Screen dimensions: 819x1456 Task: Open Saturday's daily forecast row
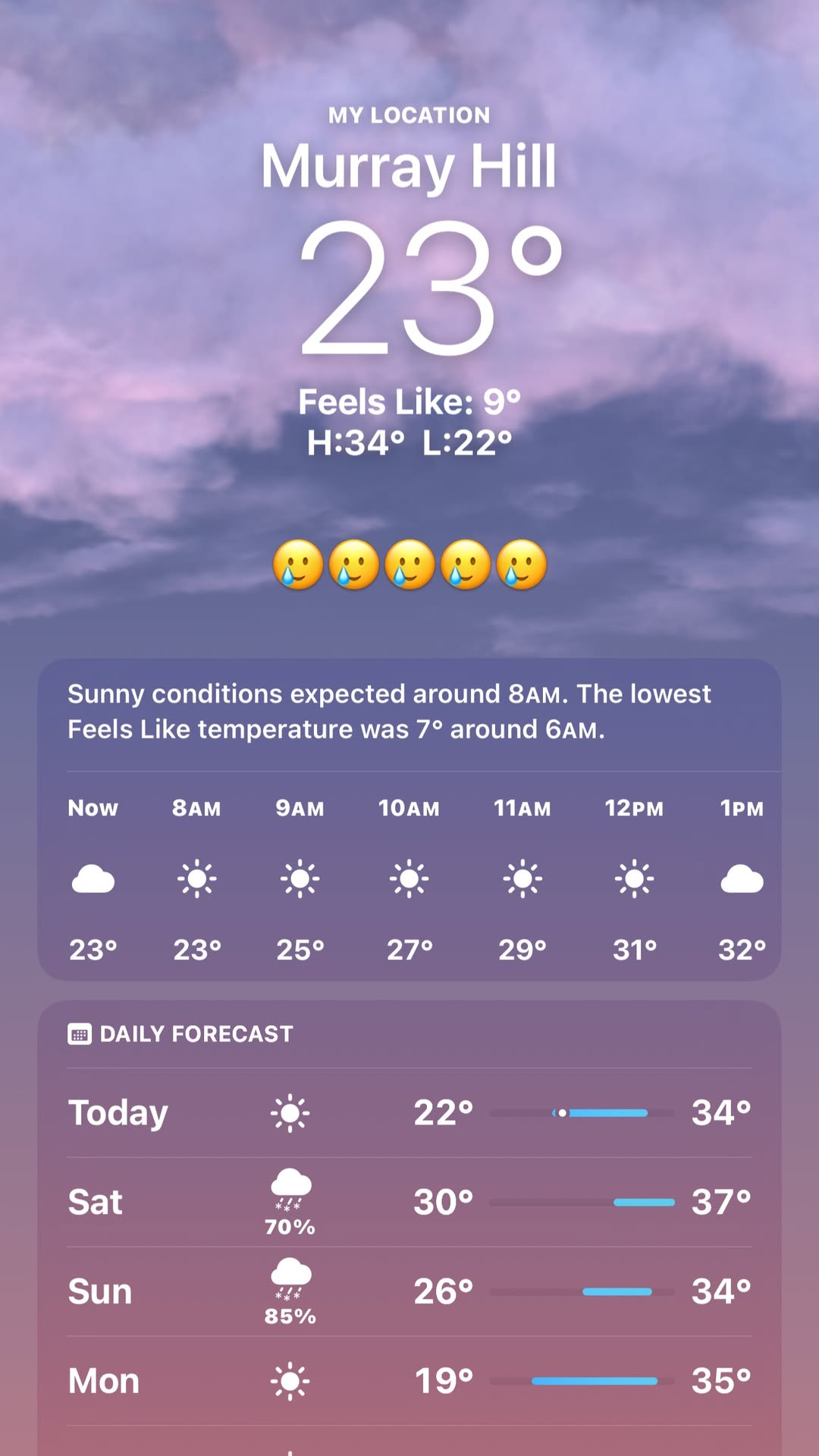tap(409, 1203)
